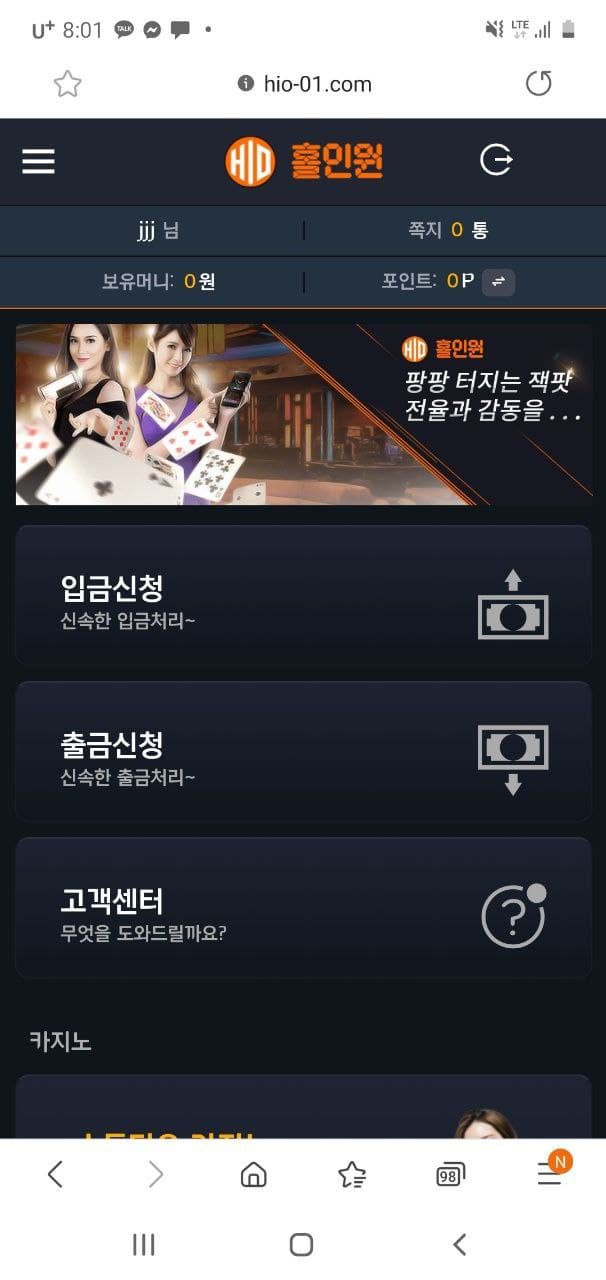Bookmark this page with the star icon
Screen dimensions: 606x1280
[67, 84]
